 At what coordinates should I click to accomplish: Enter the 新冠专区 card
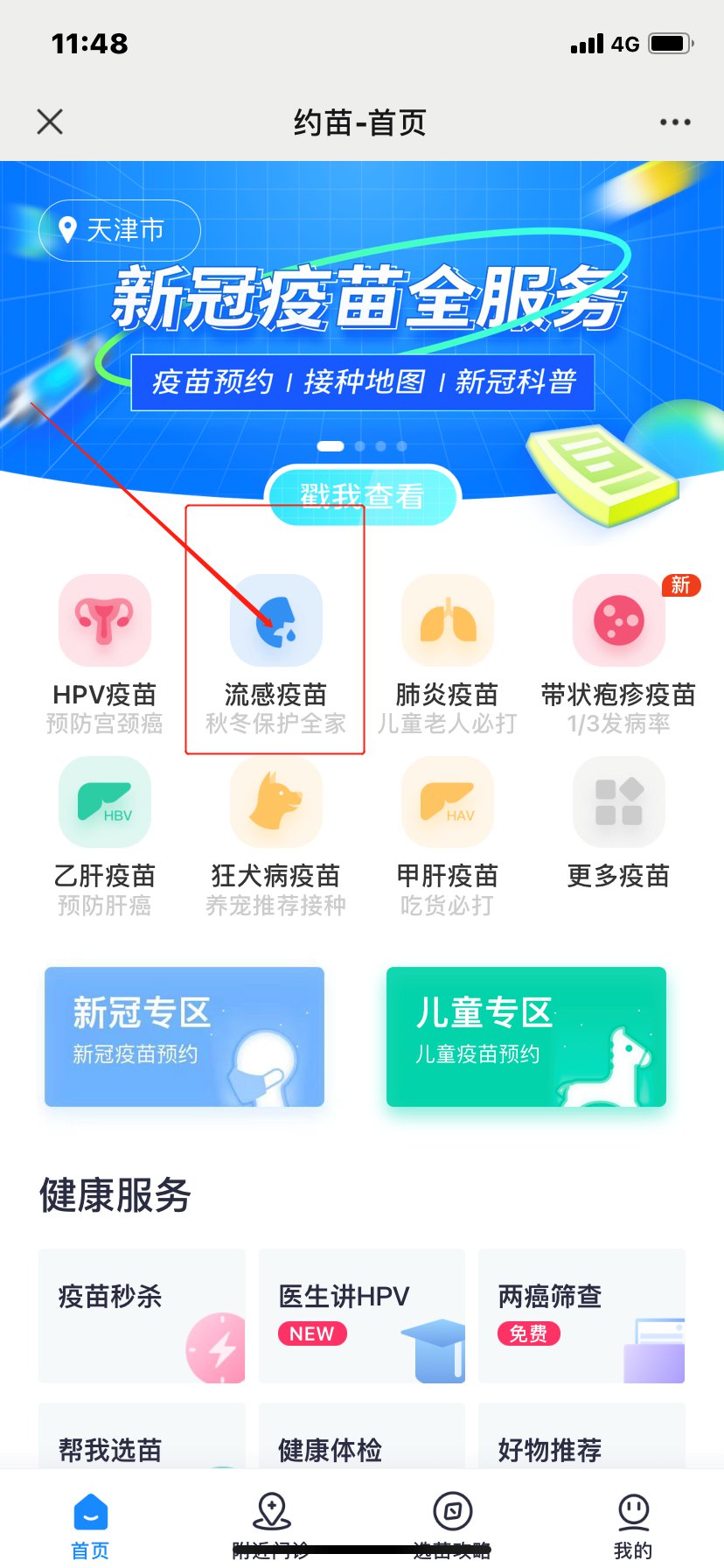pos(184,1036)
